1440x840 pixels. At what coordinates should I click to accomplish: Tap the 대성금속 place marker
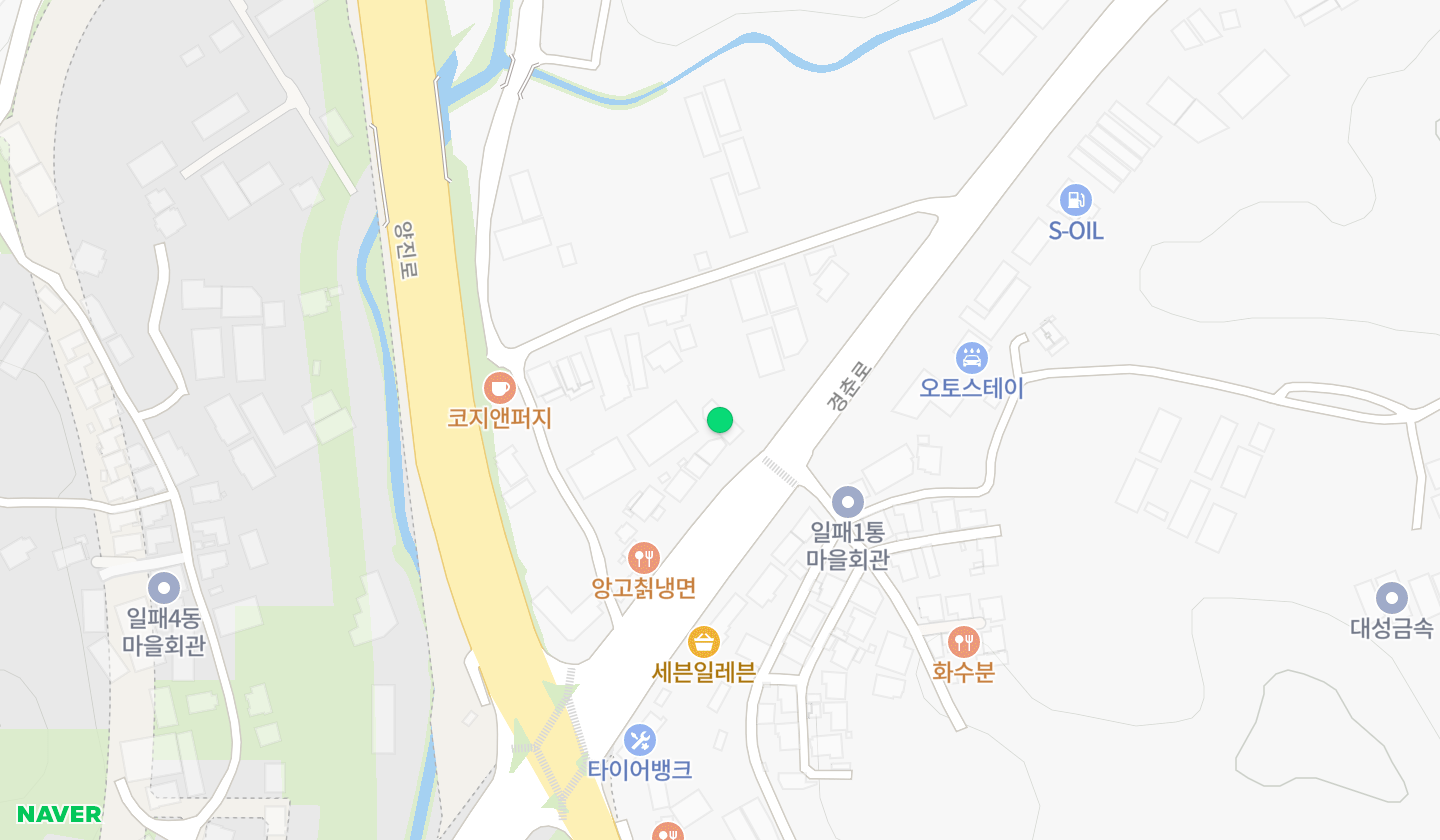pos(1392,599)
